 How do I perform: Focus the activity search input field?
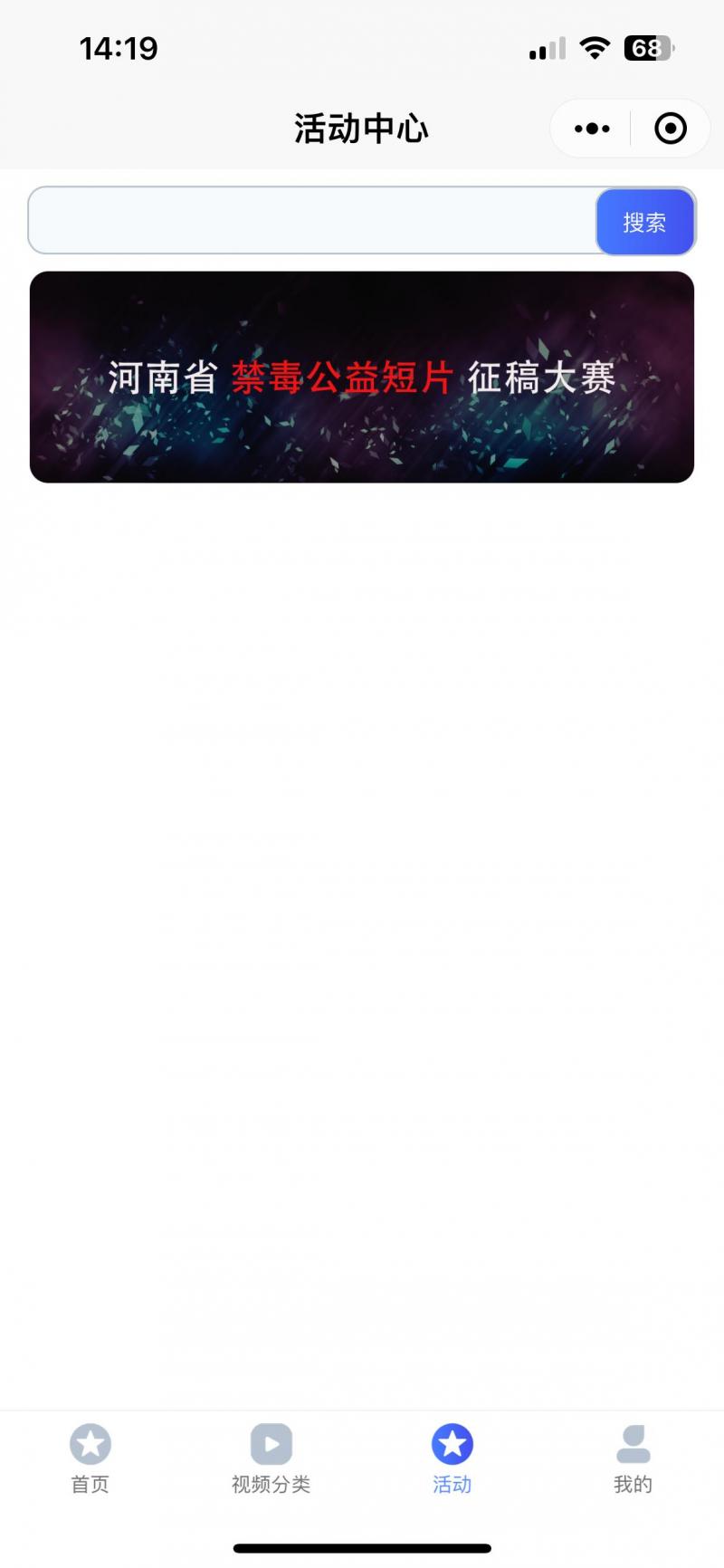point(312,221)
